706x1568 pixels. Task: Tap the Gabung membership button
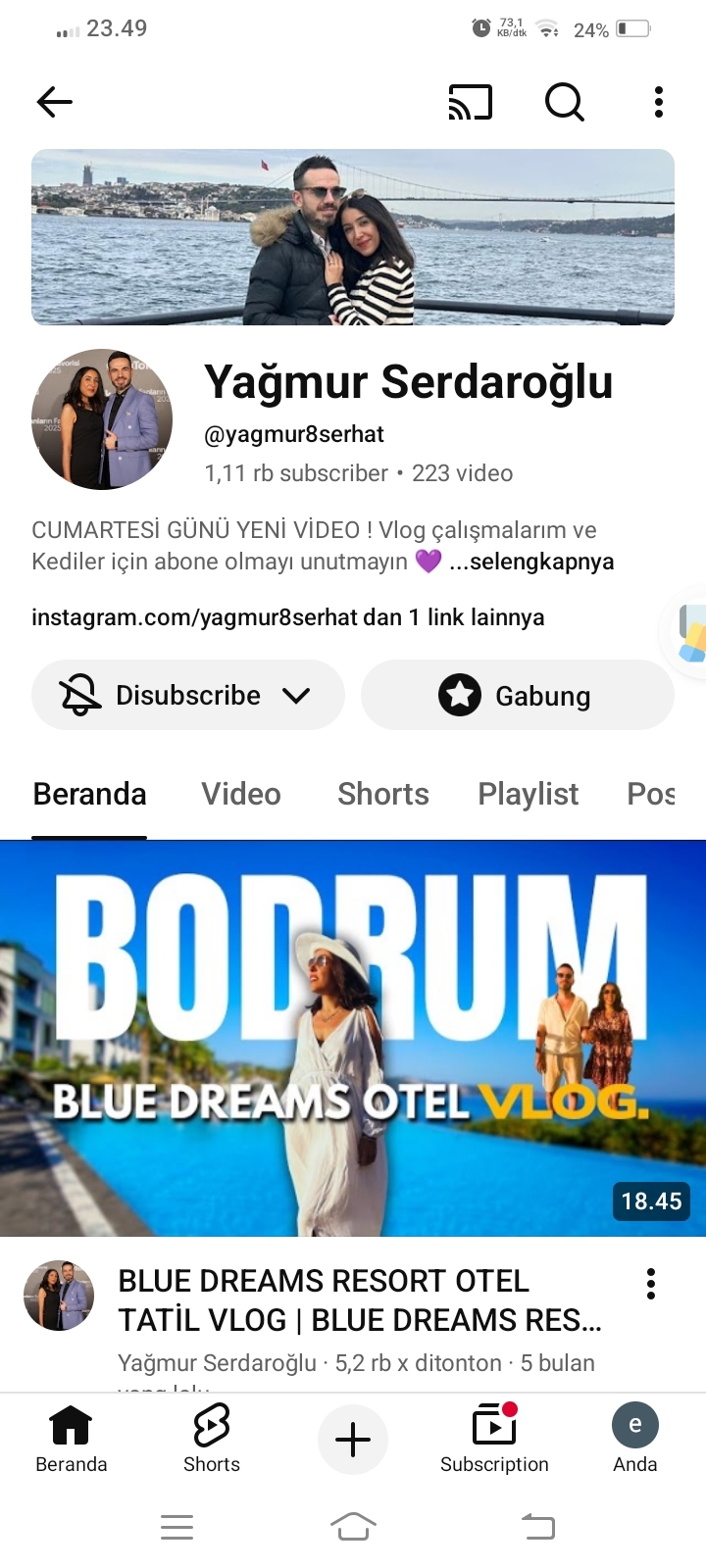coord(518,696)
